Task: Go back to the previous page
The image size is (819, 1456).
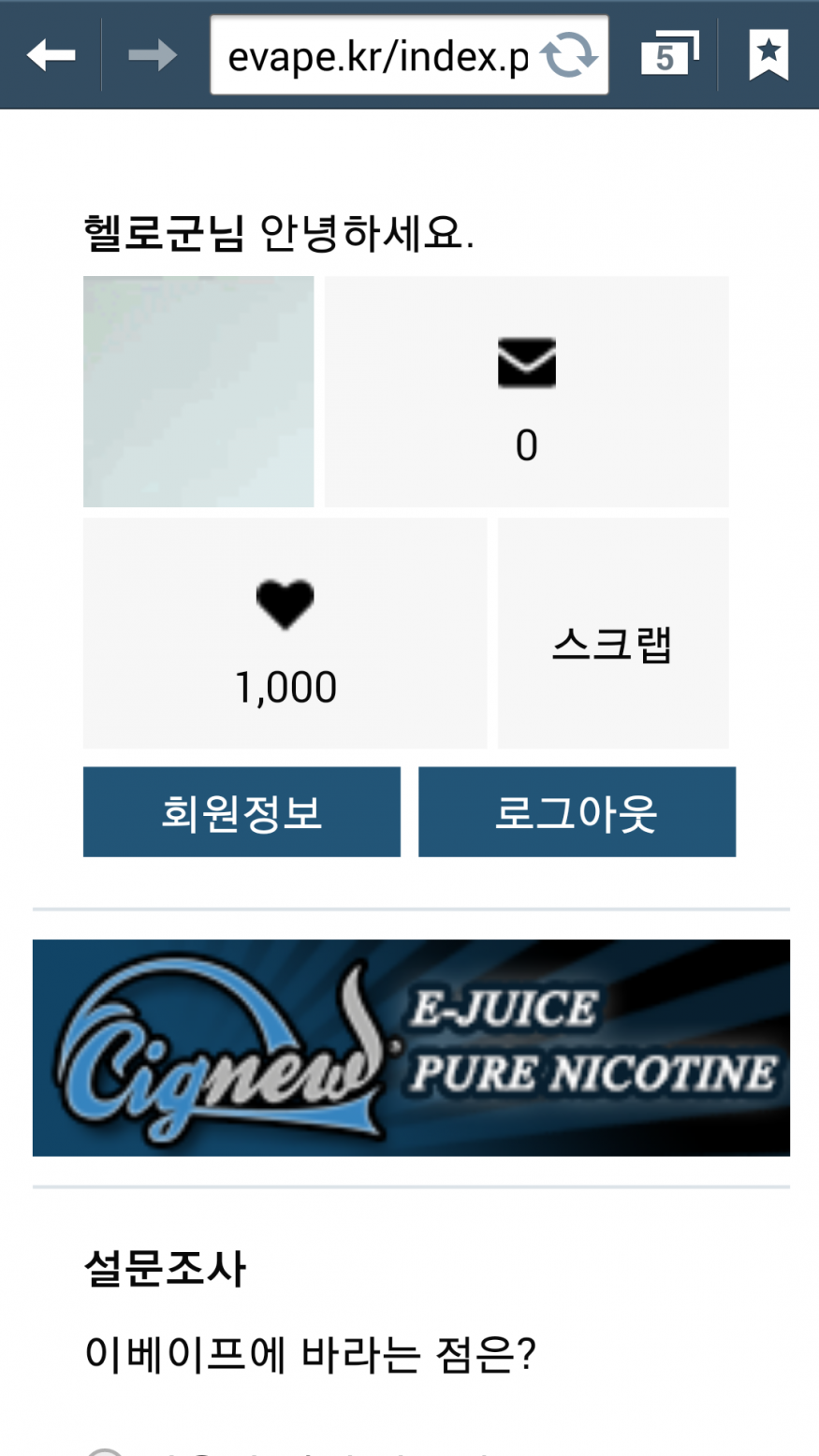Action: [51, 55]
